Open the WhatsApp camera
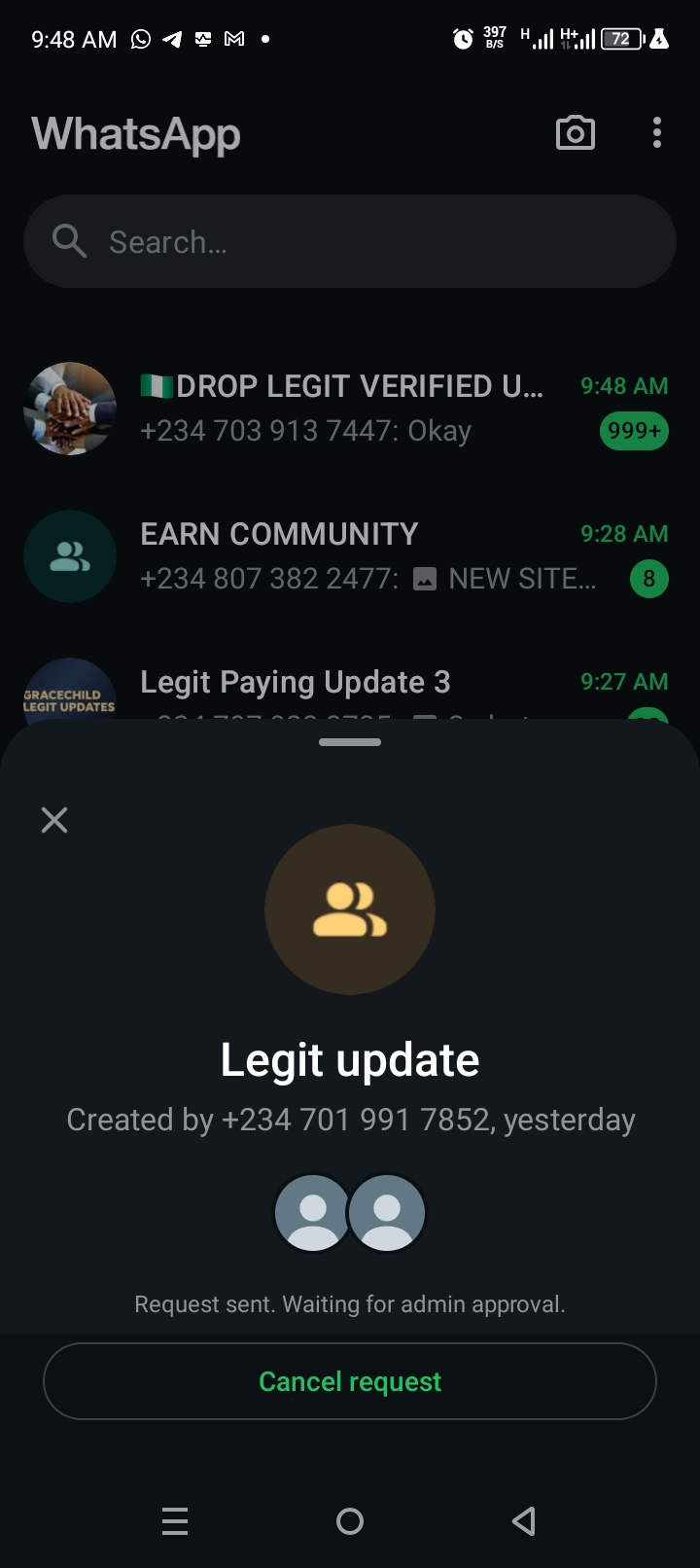This screenshot has height=1568, width=700. (x=575, y=133)
